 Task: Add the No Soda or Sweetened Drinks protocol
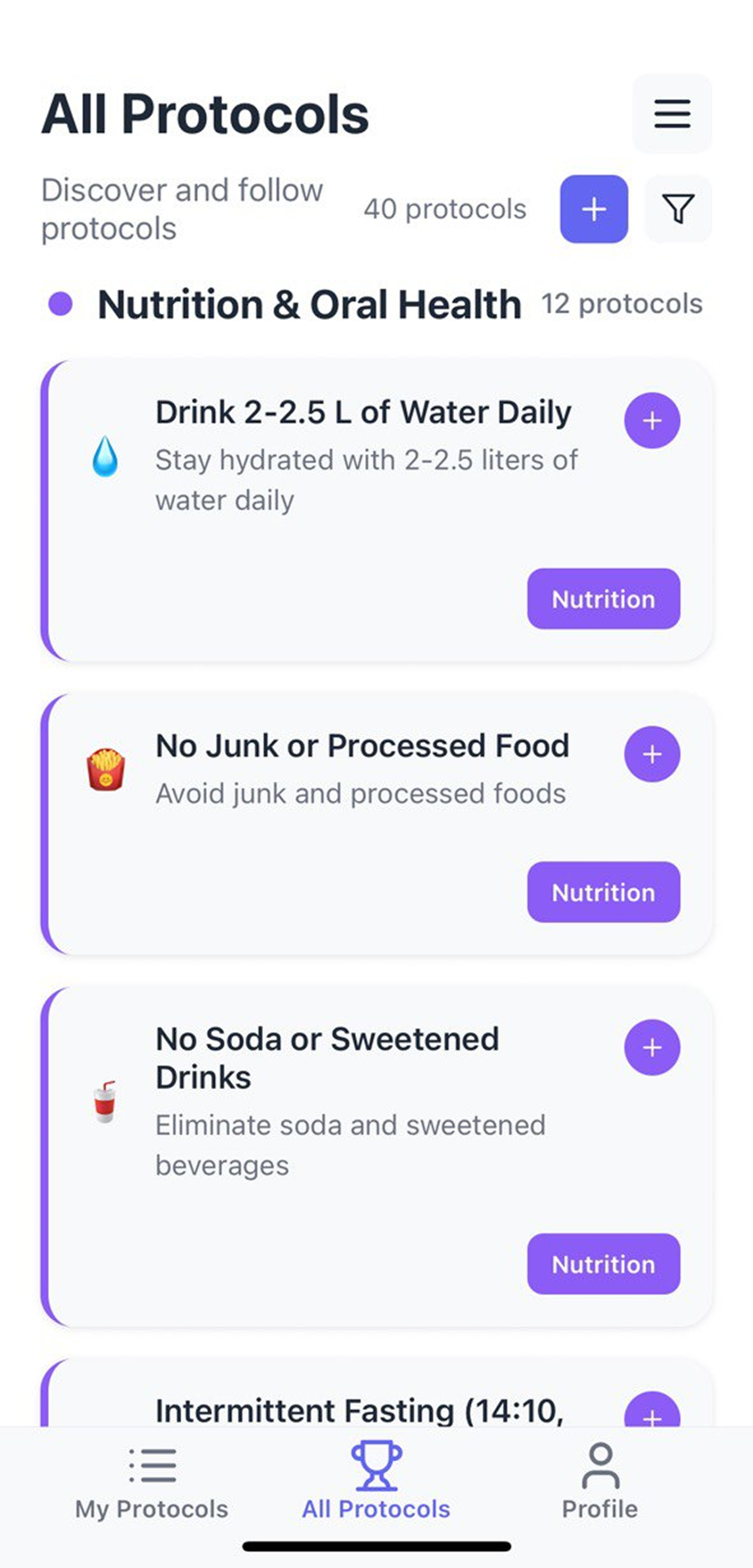[652, 1047]
